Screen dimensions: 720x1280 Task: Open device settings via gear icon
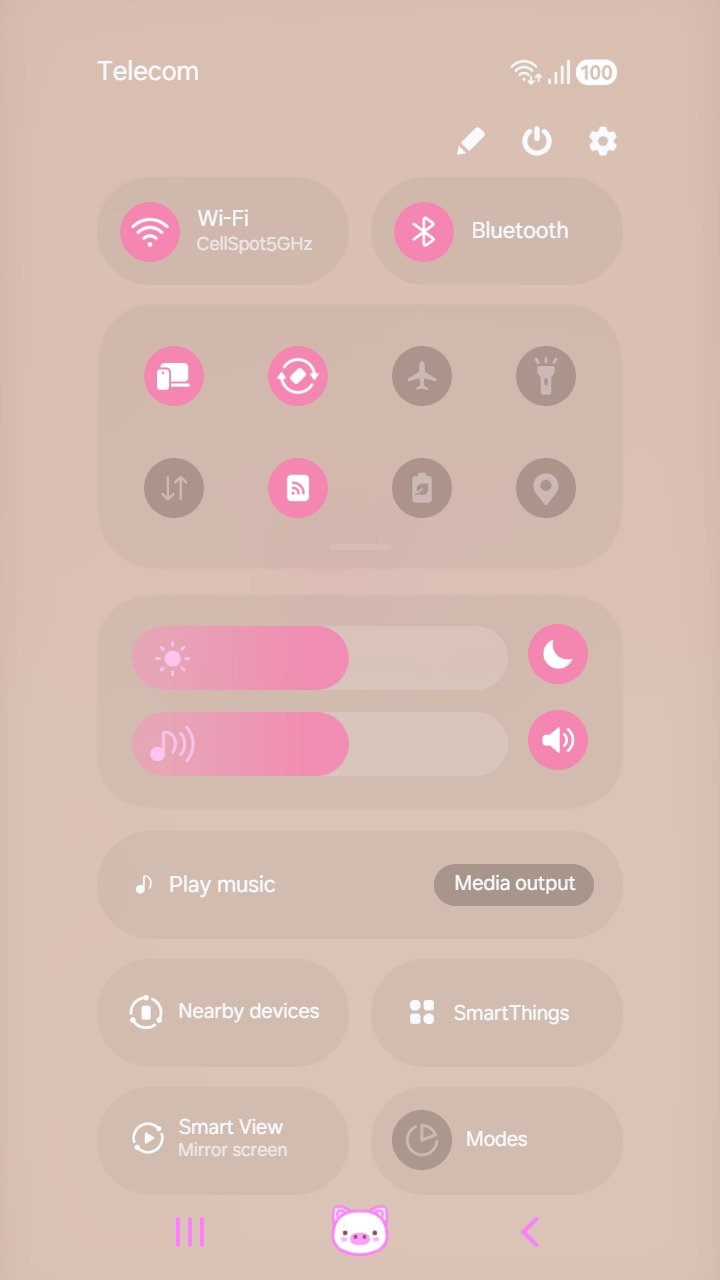tap(602, 141)
